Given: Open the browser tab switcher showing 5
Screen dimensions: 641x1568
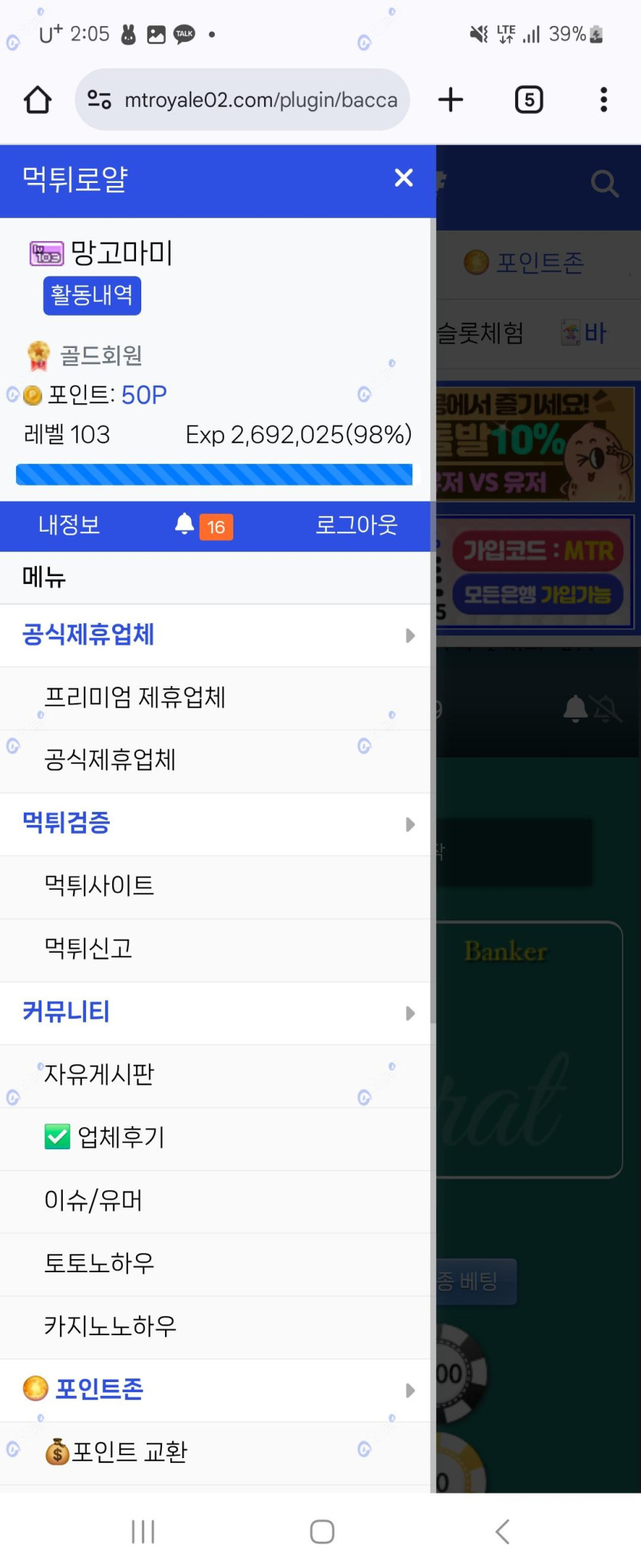Looking at the screenshot, I should pos(529,100).
